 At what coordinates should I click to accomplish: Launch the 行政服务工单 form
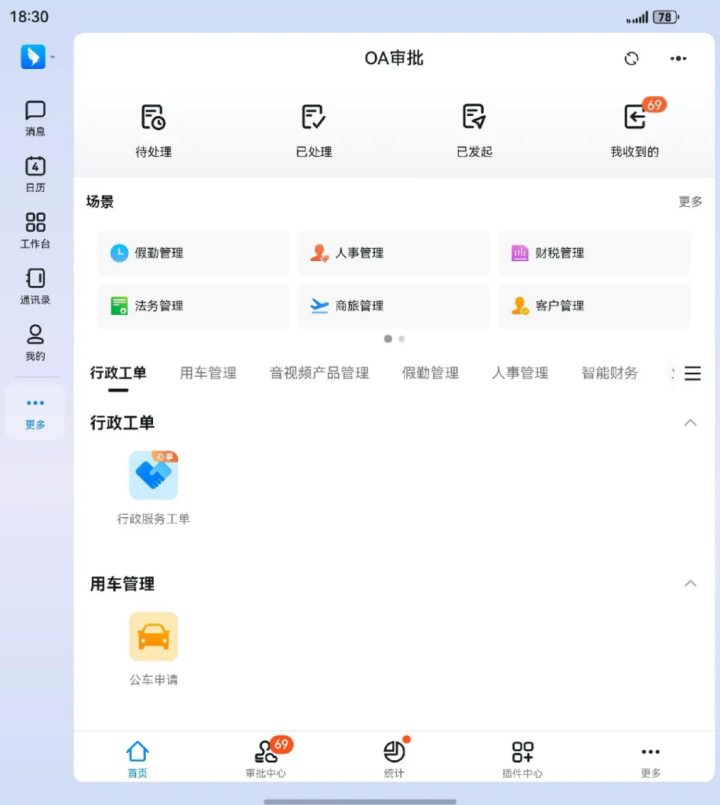[153, 488]
